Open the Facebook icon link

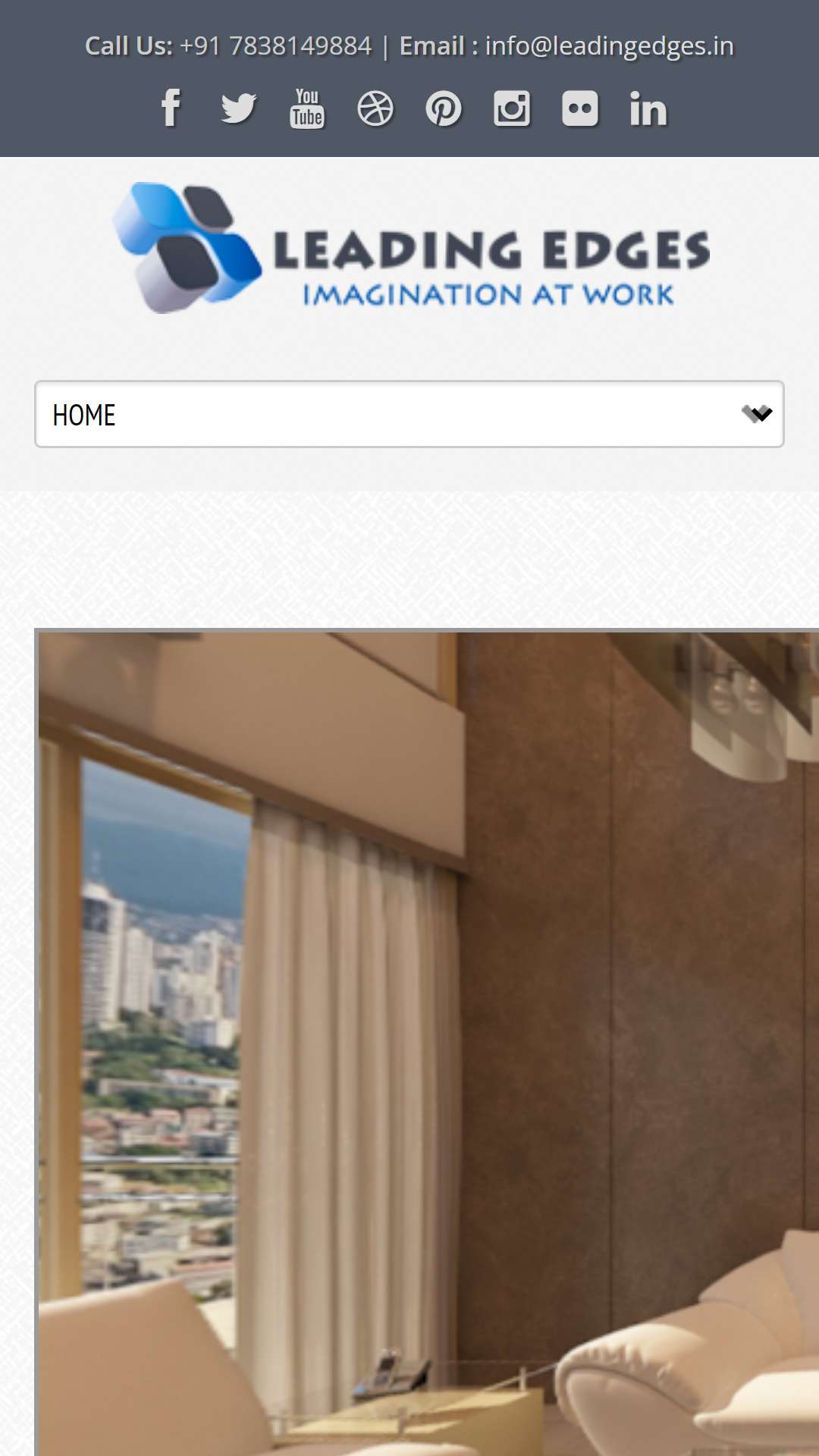coord(171,108)
